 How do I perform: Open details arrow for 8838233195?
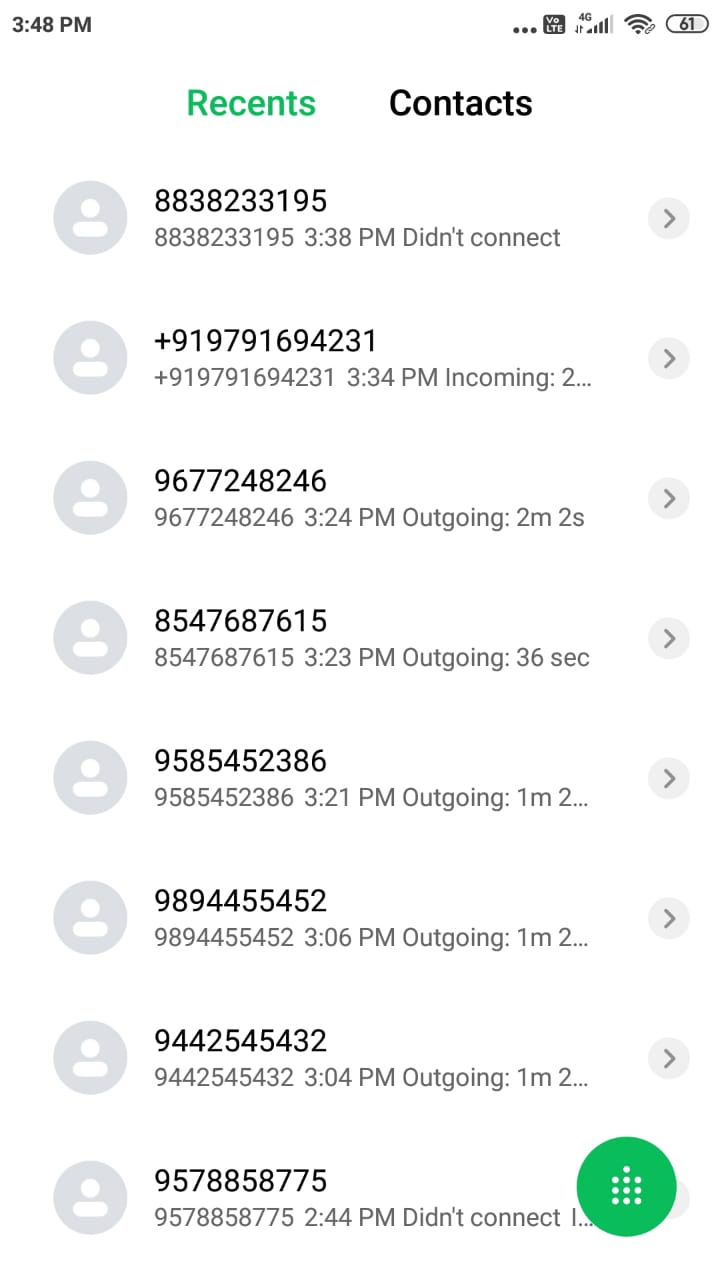coord(669,218)
